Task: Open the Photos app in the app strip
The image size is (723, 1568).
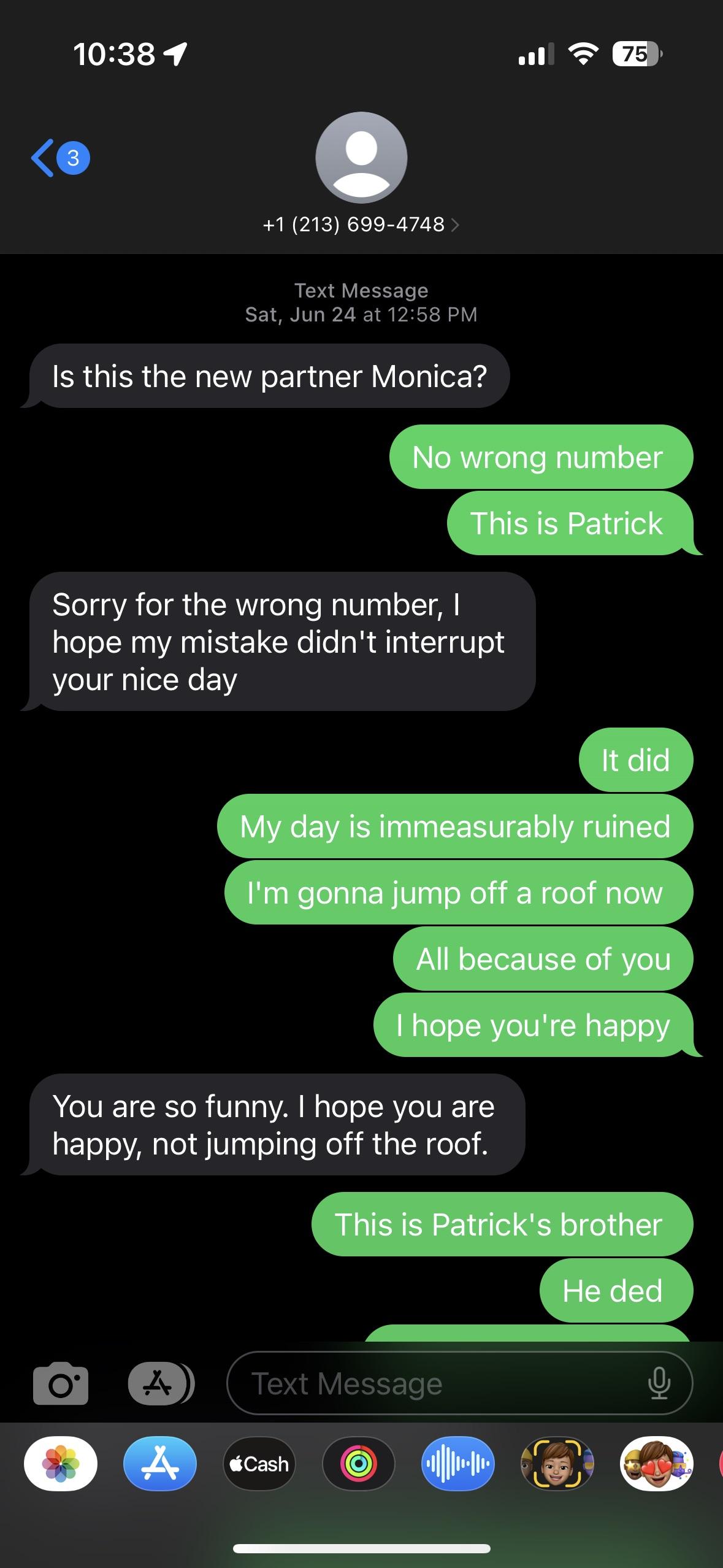Action: click(x=61, y=1464)
